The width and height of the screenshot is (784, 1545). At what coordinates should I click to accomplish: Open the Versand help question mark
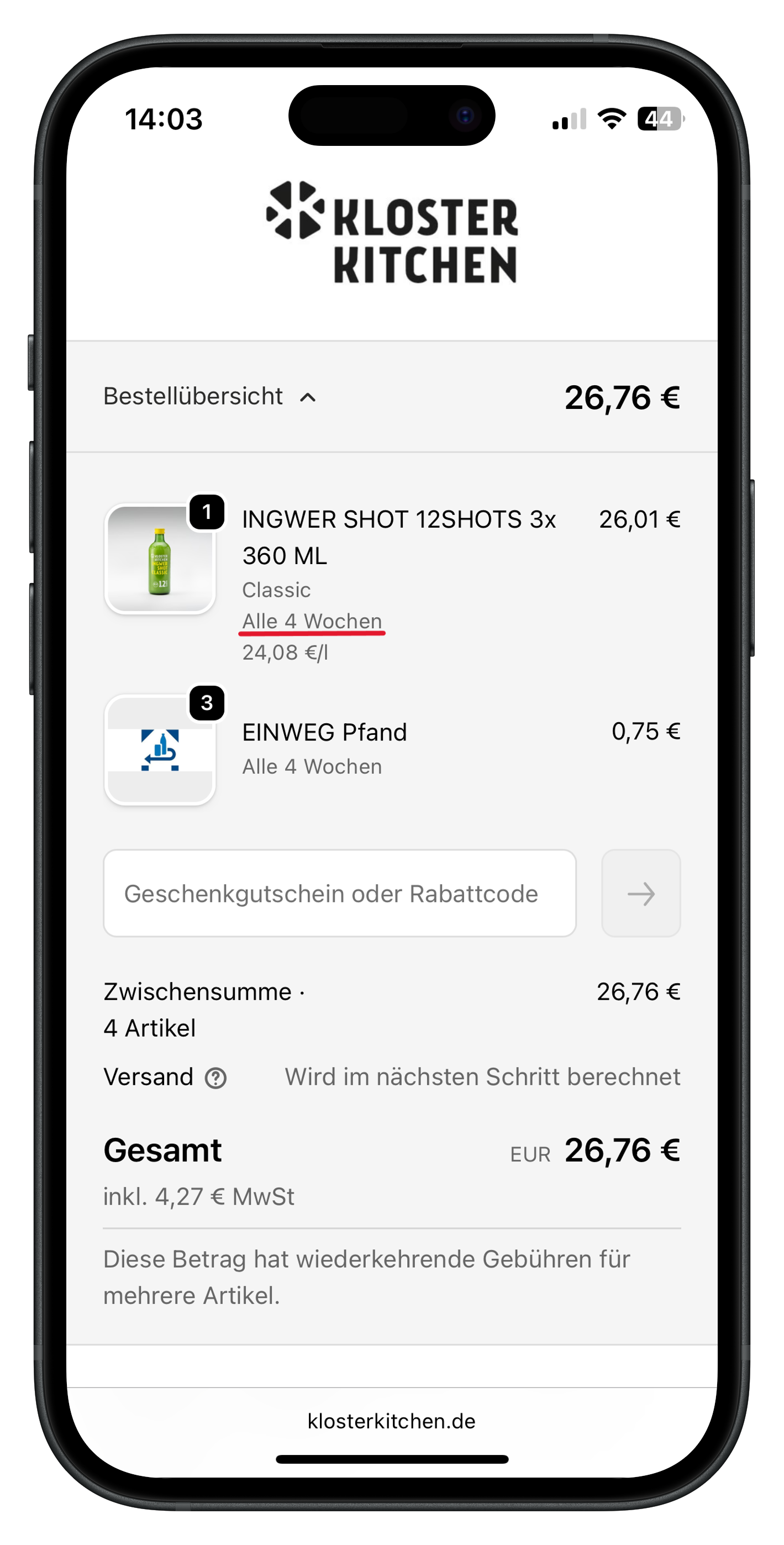click(215, 1078)
